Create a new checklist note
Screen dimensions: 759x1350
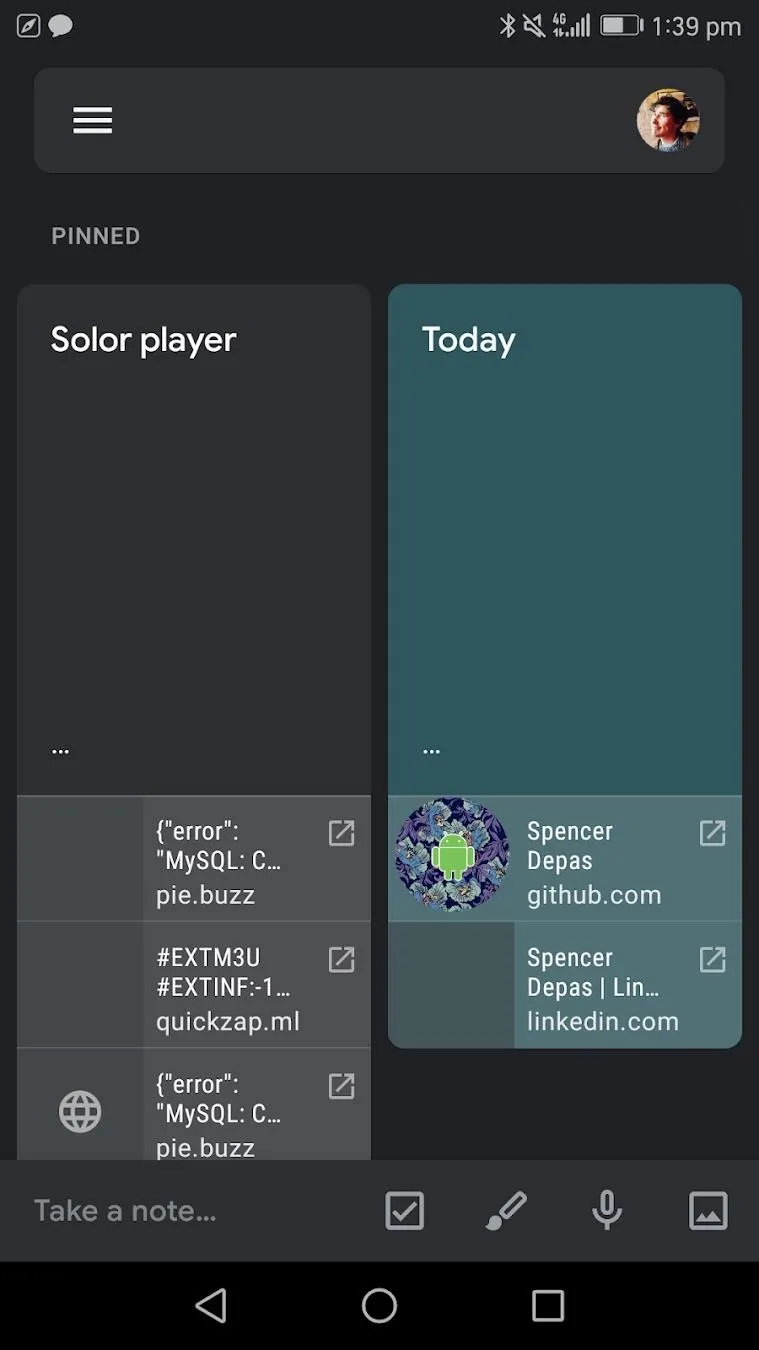[405, 1211]
